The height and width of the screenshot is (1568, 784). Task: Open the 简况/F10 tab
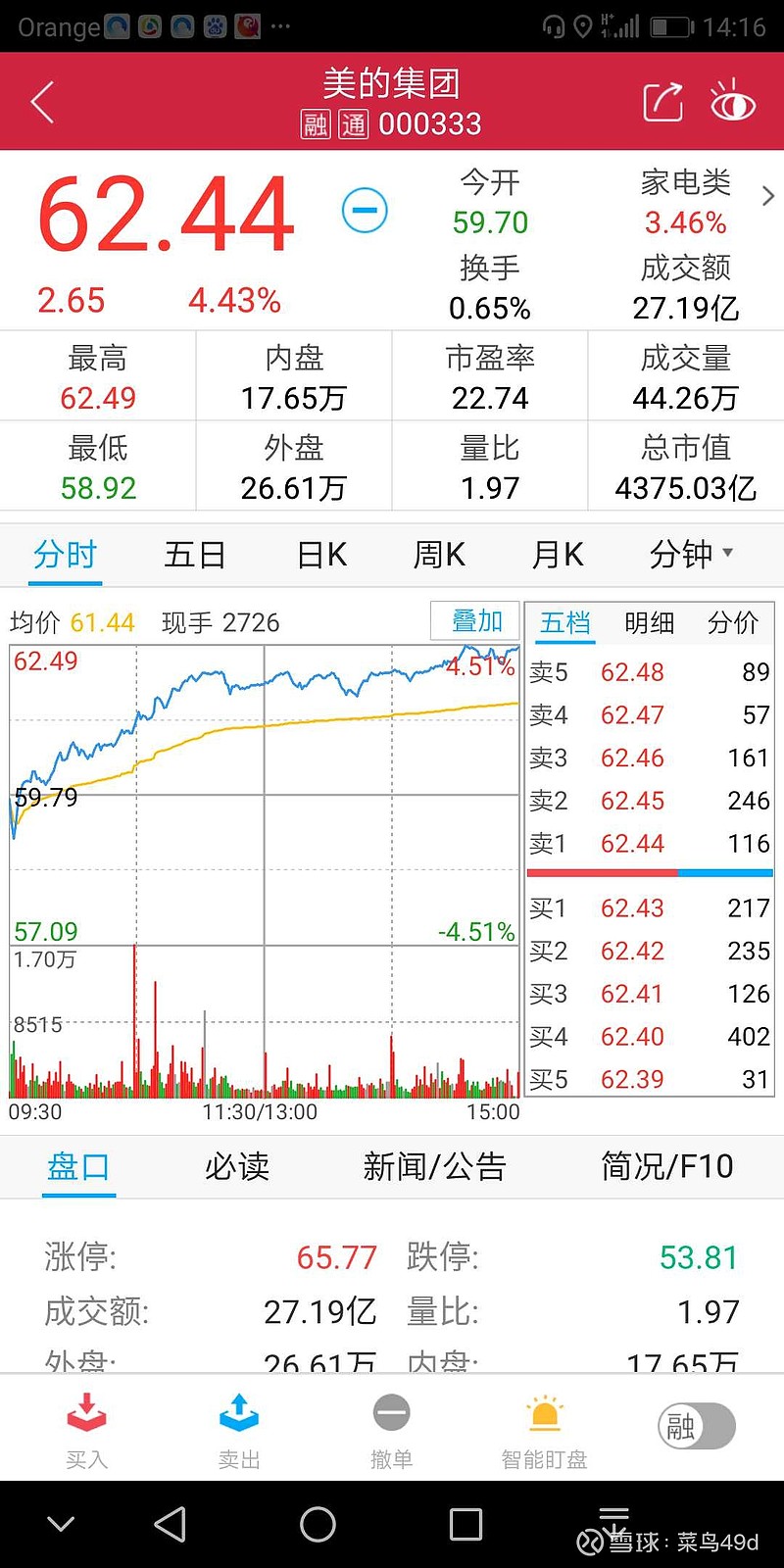click(667, 1166)
